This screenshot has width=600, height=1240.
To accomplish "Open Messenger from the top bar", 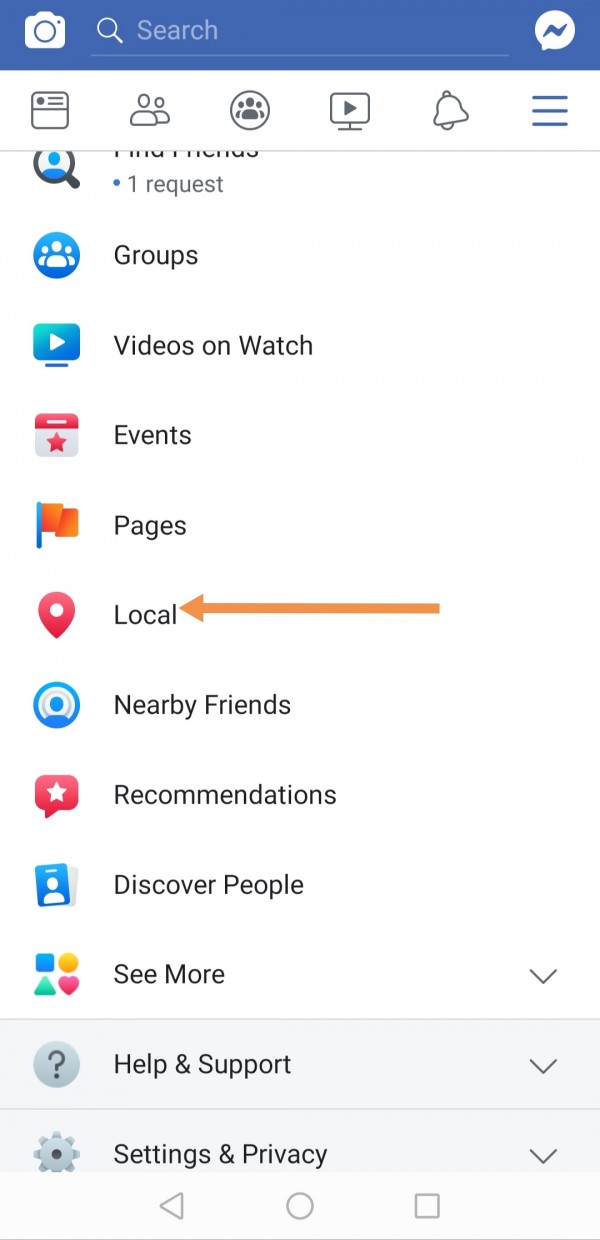I will click(x=555, y=32).
